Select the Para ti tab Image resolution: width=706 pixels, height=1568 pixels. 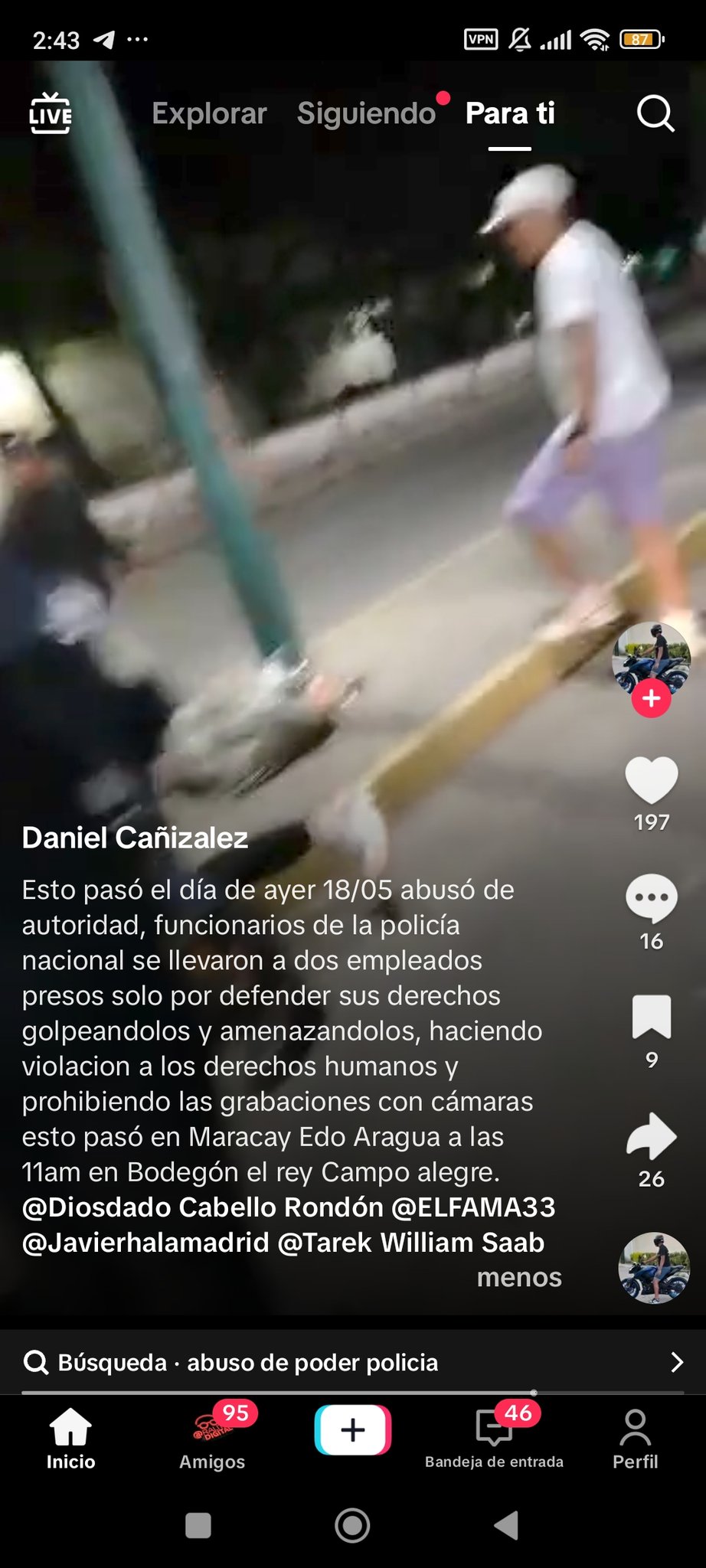510,113
